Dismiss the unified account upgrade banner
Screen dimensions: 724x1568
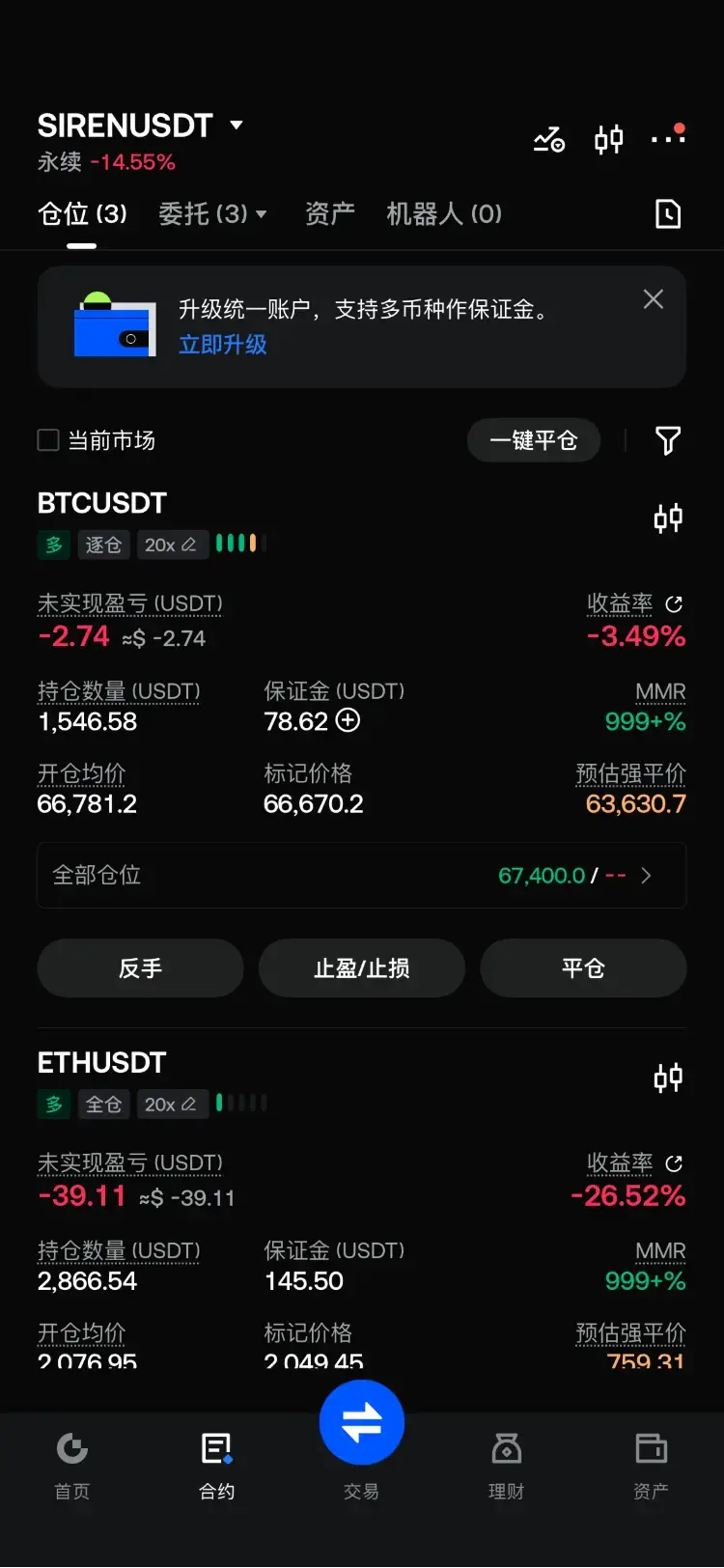(x=654, y=299)
